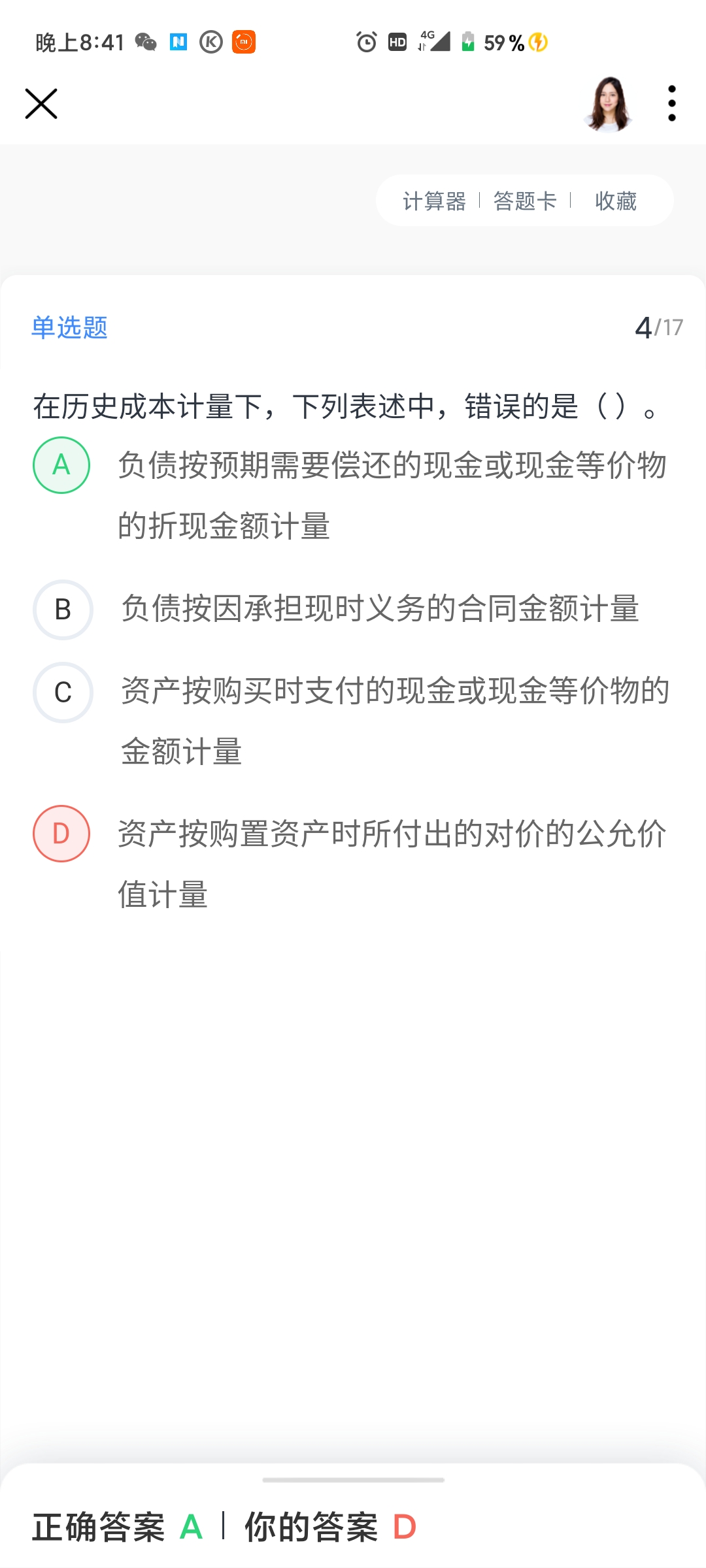
Task: Choose answer option B
Action: pos(63,610)
